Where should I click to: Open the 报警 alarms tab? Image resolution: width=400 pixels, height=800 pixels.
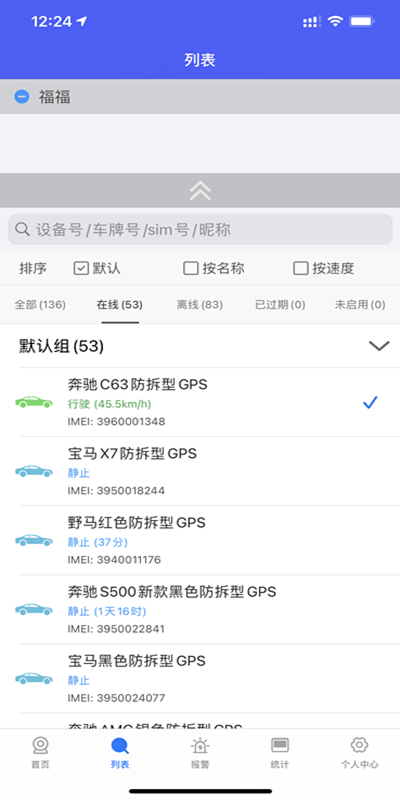click(200, 753)
